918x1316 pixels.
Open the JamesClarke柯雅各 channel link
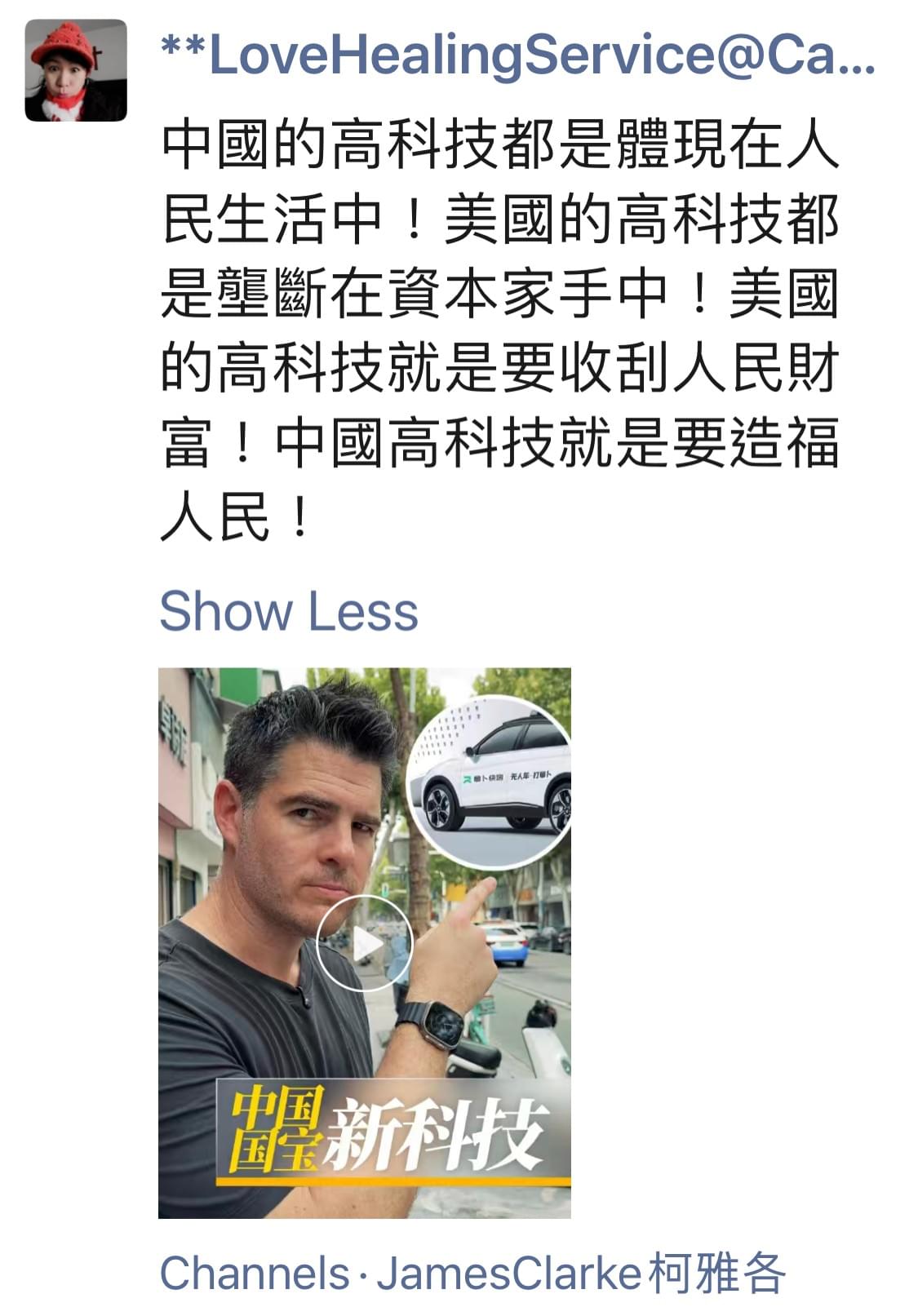(579, 1274)
